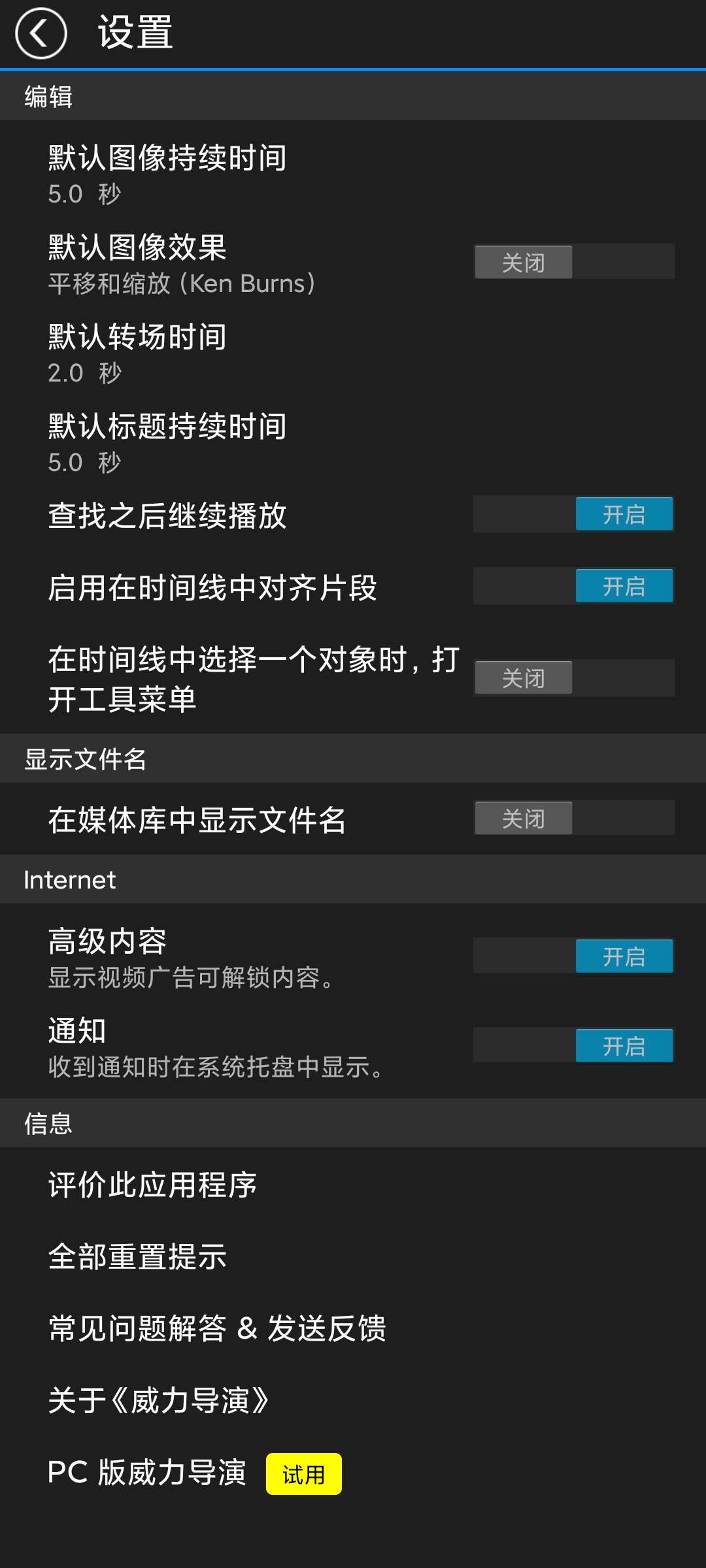Open 默认标题持续时间 setting
This screenshot has height=1568, width=706.
click(x=353, y=443)
